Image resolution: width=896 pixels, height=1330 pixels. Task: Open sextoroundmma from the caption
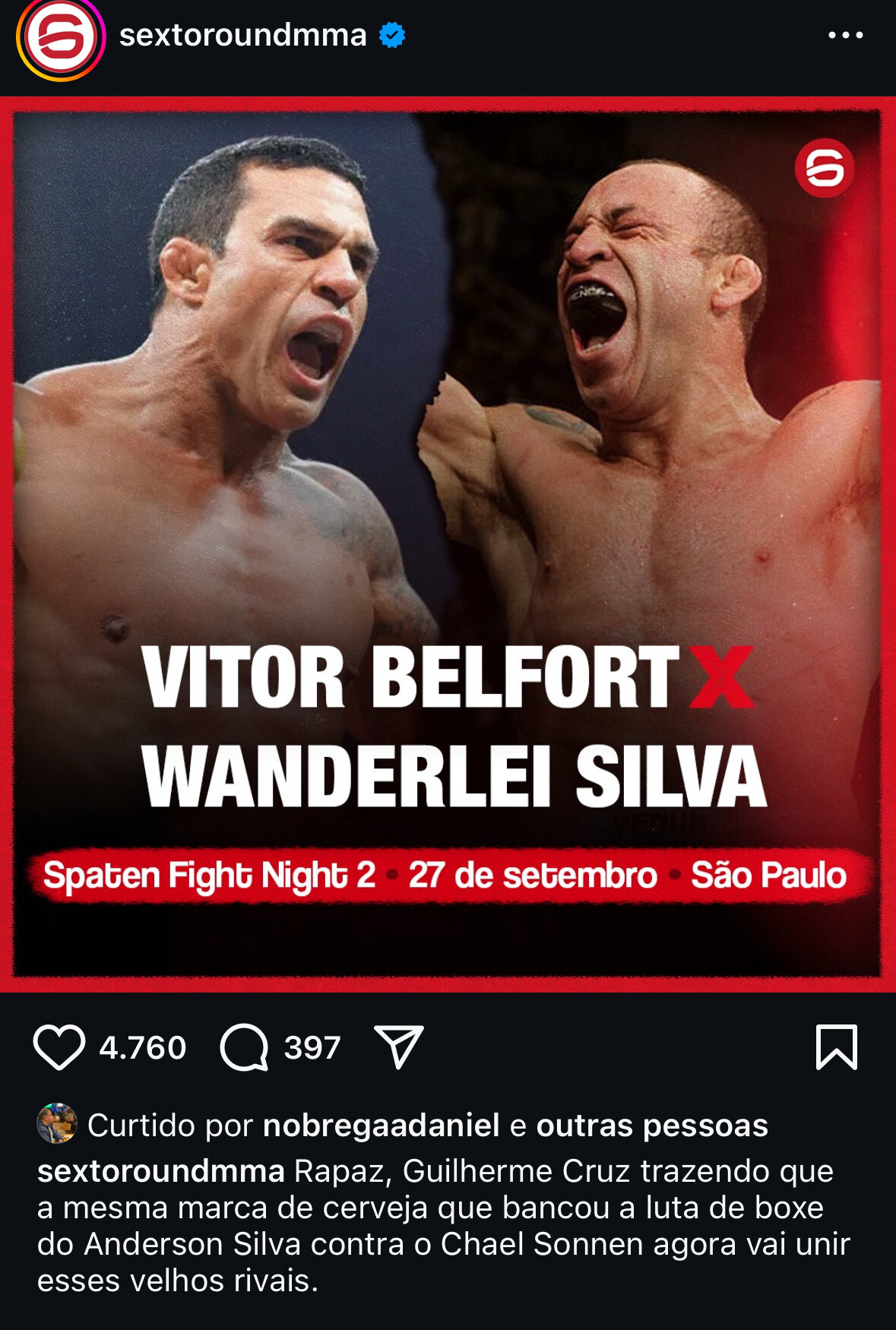click(x=160, y=1171)
